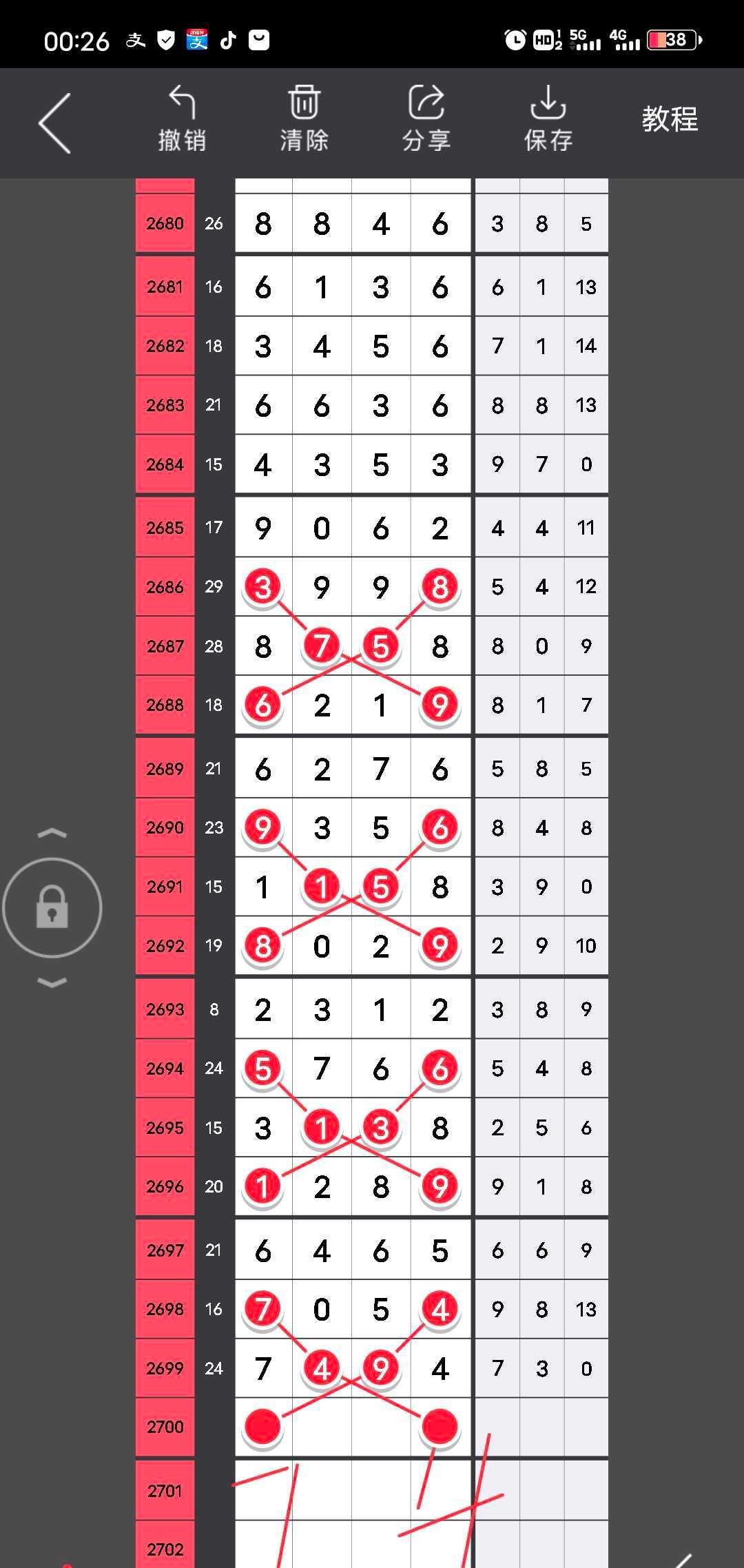
Task: Undo the last drawing with 撤销
Action: 182,118
